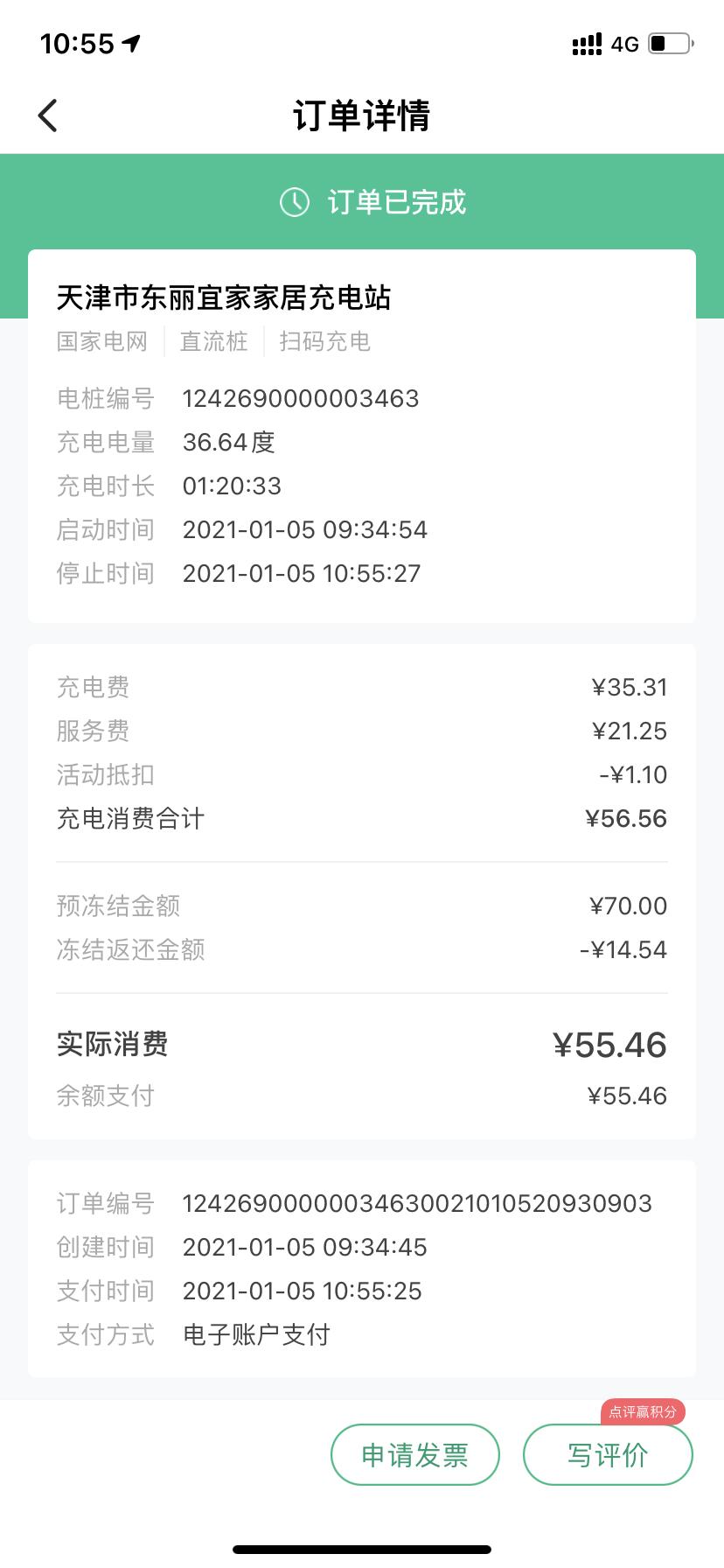Click the 直流桩 charging pile tag
724x1568 pixels.
coord(212,342)
